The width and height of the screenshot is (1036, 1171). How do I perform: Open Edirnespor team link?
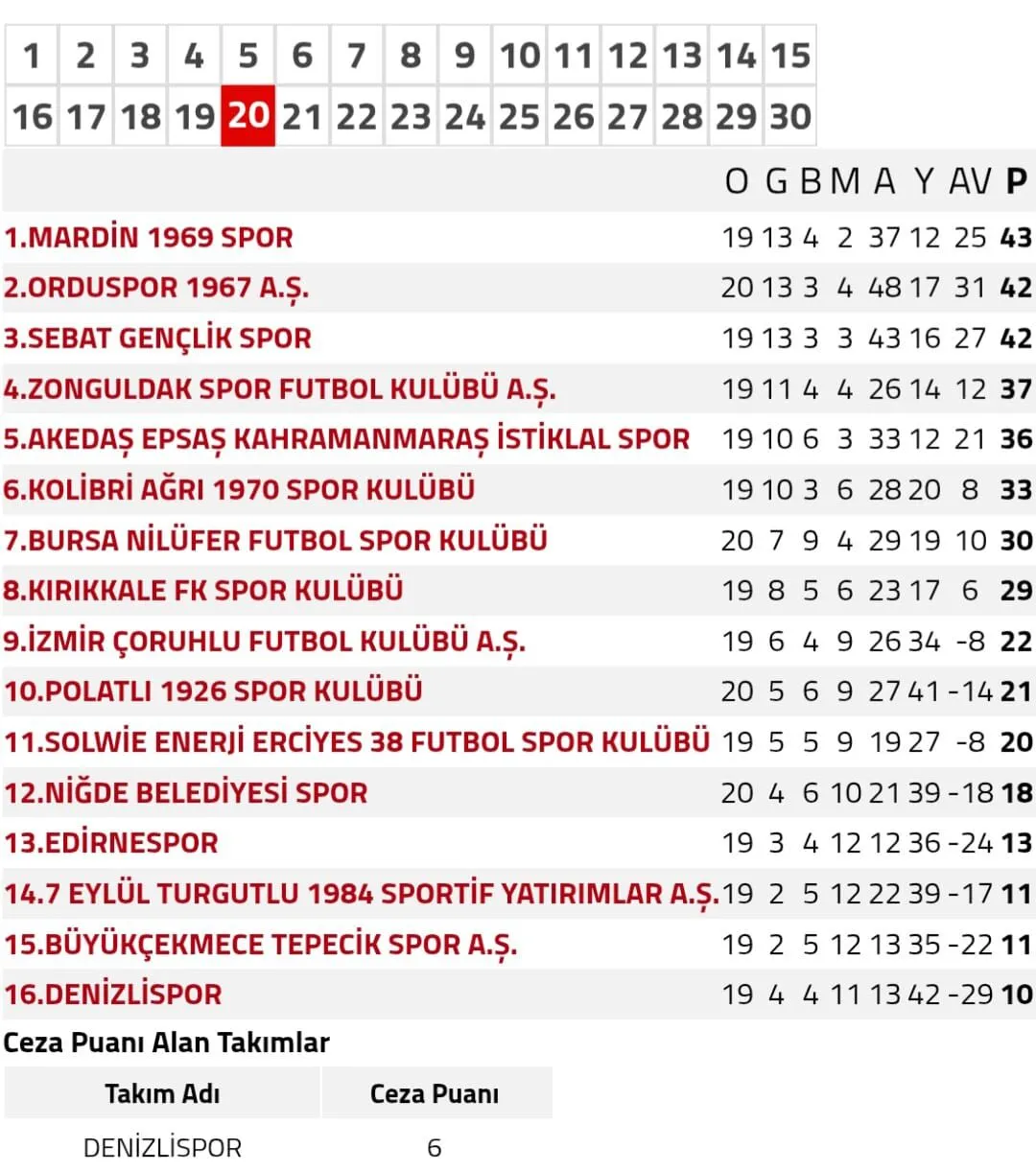[111, 844]
